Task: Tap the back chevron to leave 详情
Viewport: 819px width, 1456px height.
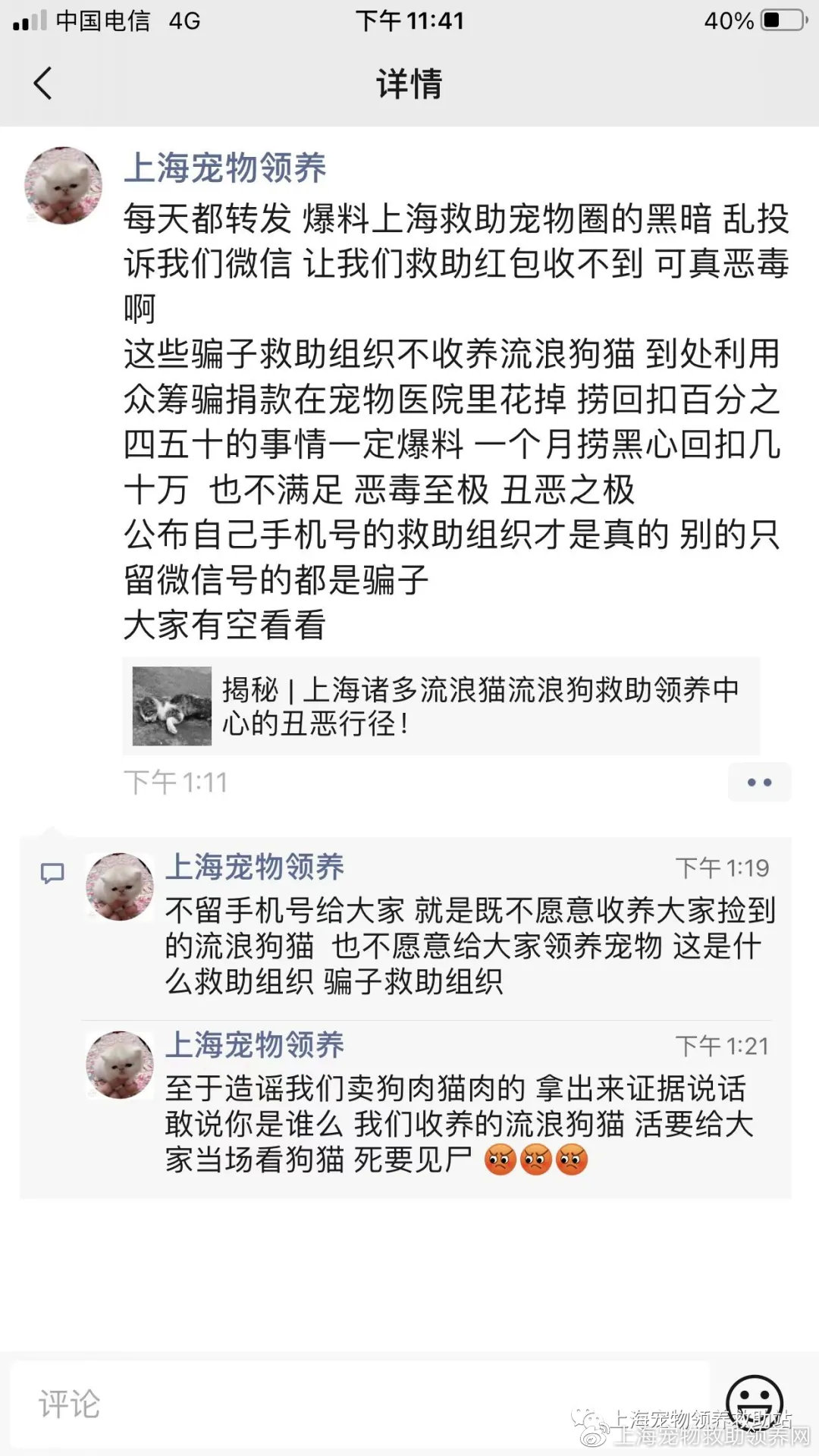Action: click(x=43, y=85)
